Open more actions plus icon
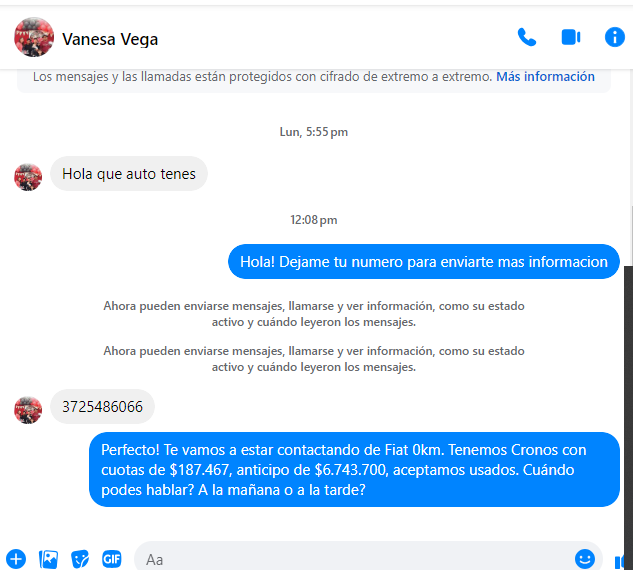The height and width of the screenshot is (570, 633). [16, 558]
